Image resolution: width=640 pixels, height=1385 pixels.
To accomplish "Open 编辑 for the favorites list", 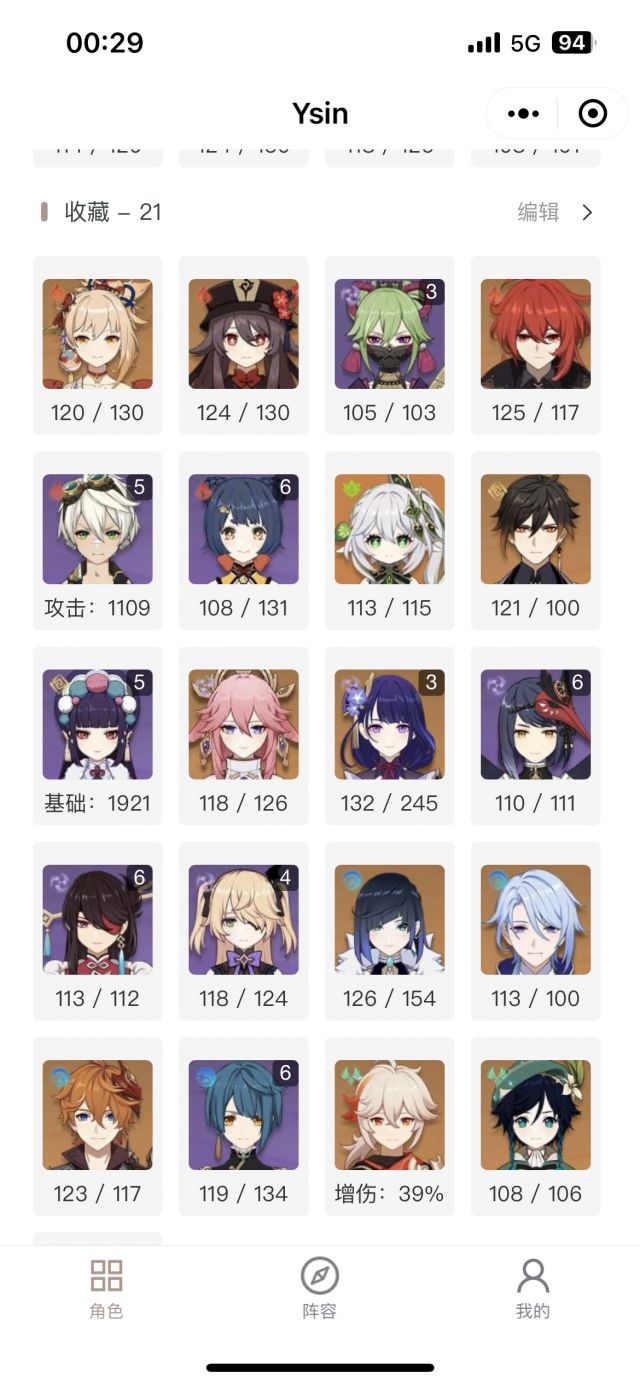I will 555,212.
